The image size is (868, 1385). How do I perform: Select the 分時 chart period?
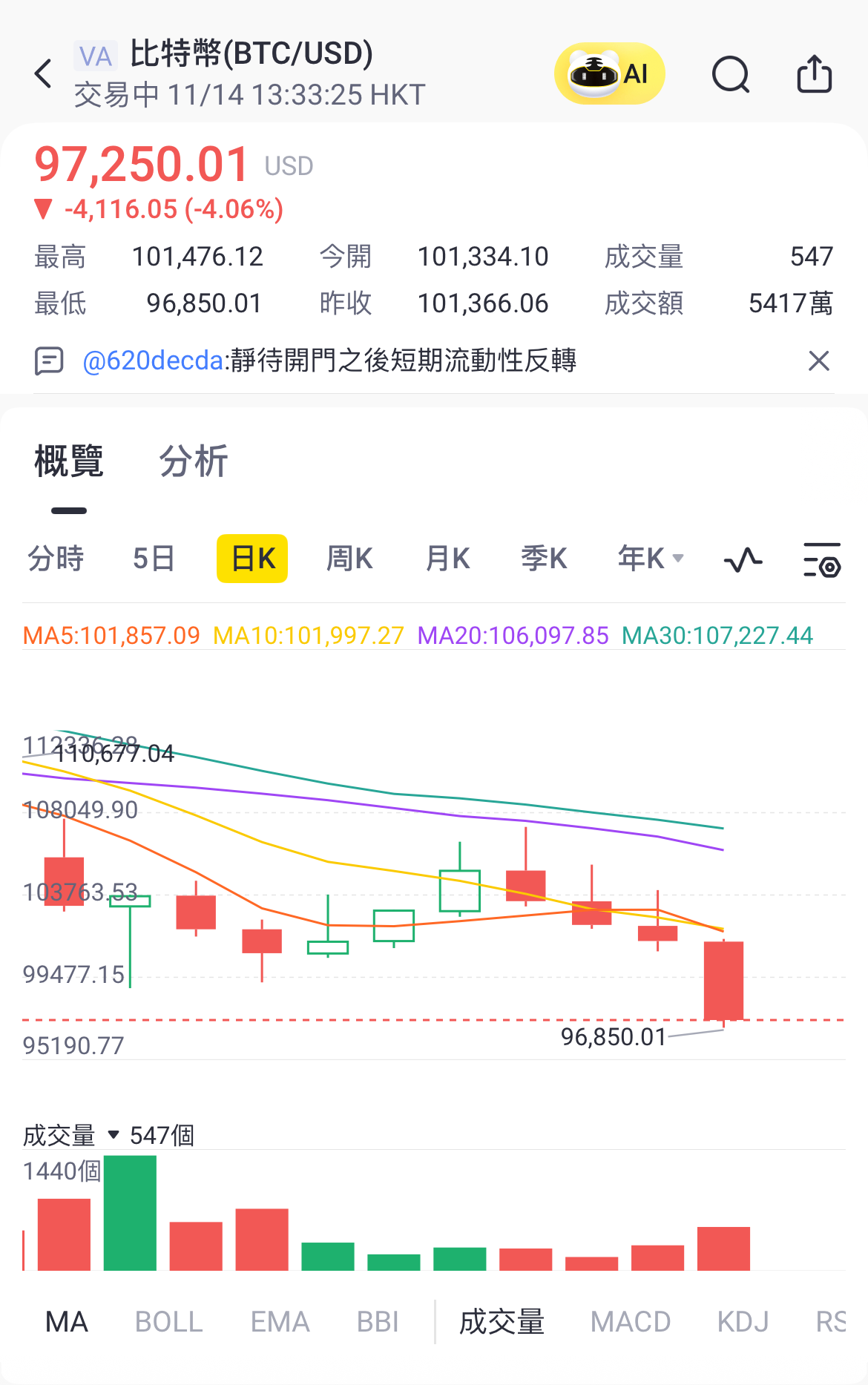pos(56,559)
